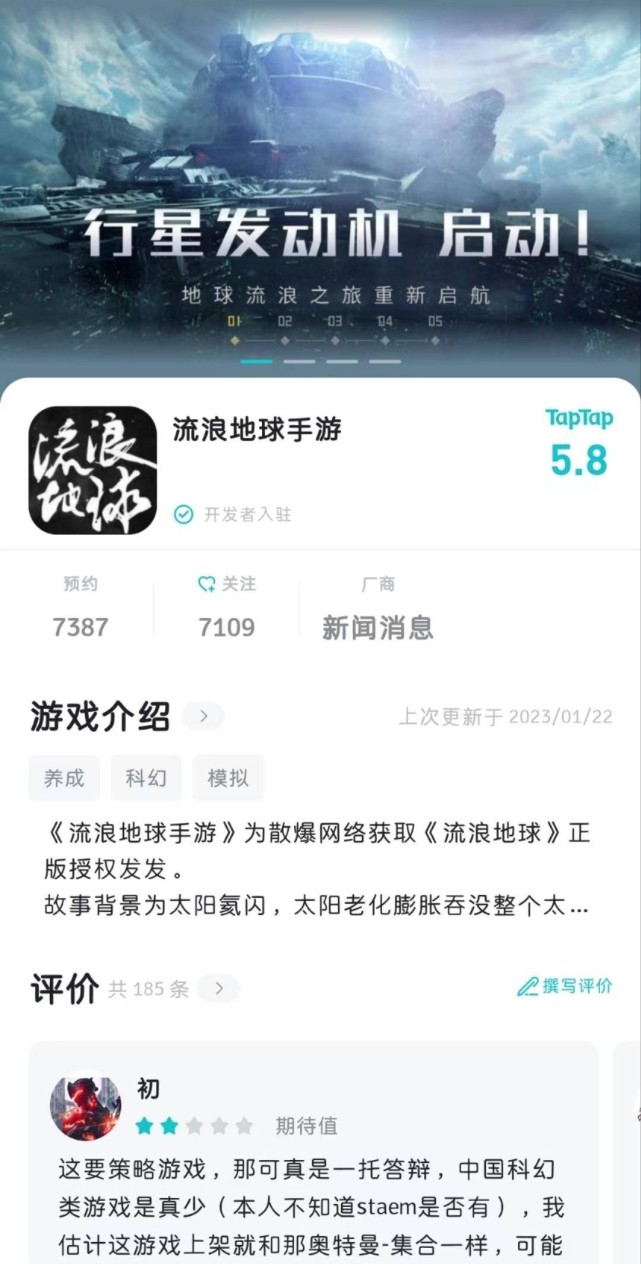Select the 科幻 tag chip
The height and width of the screenshot is (1264, 641).
pos(146,778)
